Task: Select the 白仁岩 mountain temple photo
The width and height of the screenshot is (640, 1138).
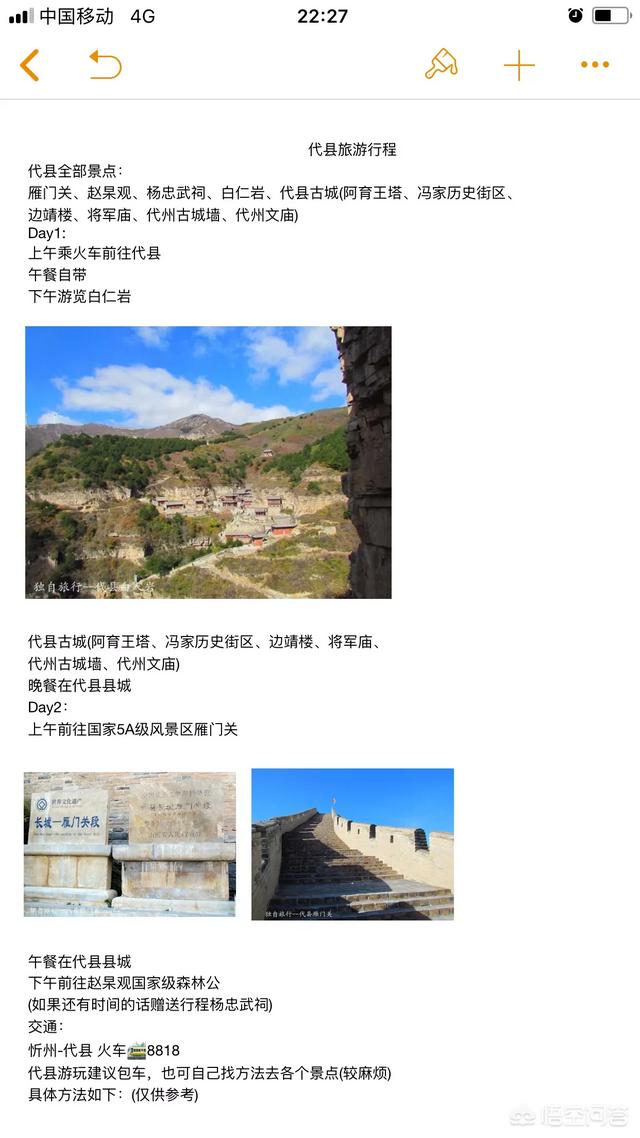Action: coord(208,462)
